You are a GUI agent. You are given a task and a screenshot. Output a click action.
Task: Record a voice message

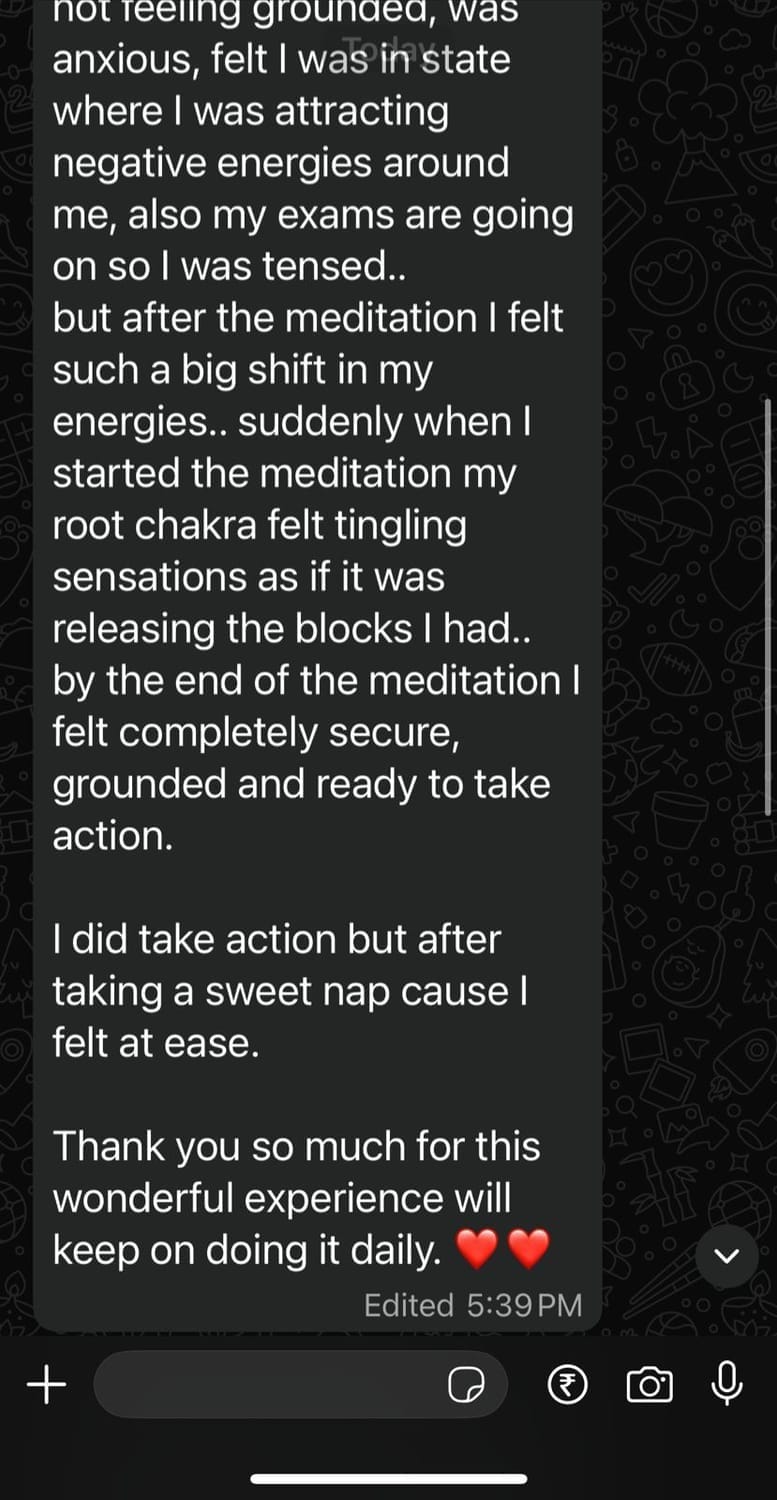(x=727, y=1385)
